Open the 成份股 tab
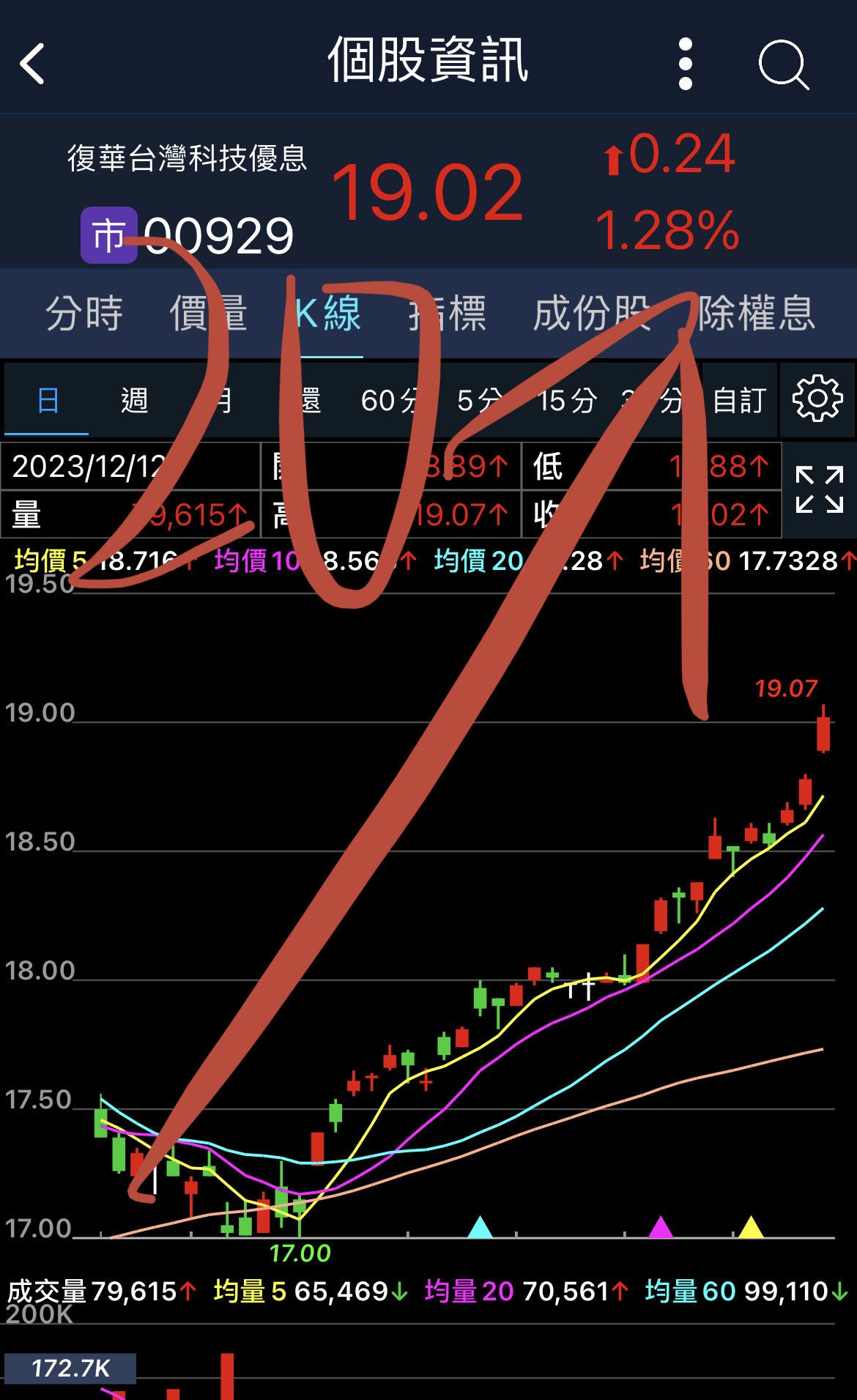Image resolution: width=857 pixels, height=1400 pixels. (592, 314)
